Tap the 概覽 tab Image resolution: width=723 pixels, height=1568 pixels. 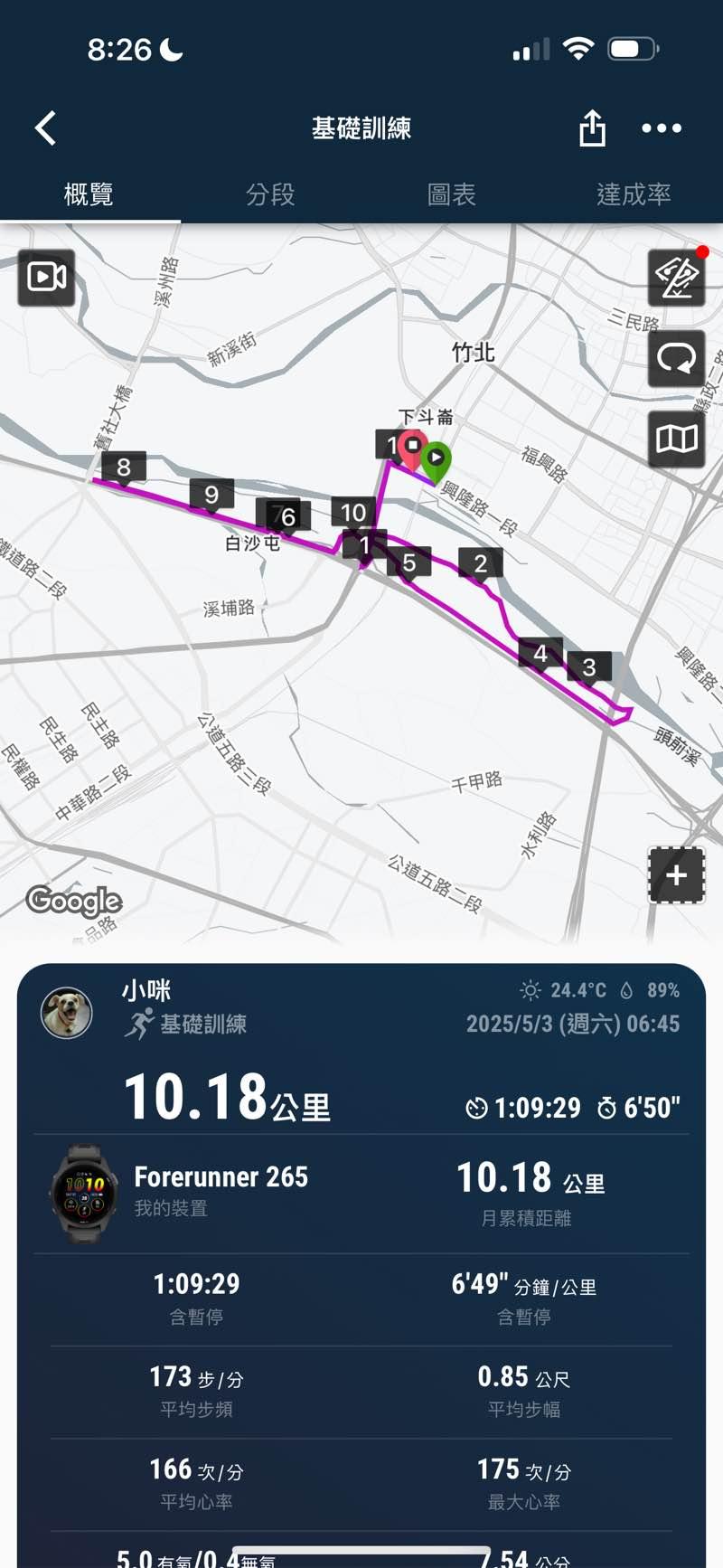point(89,194)
